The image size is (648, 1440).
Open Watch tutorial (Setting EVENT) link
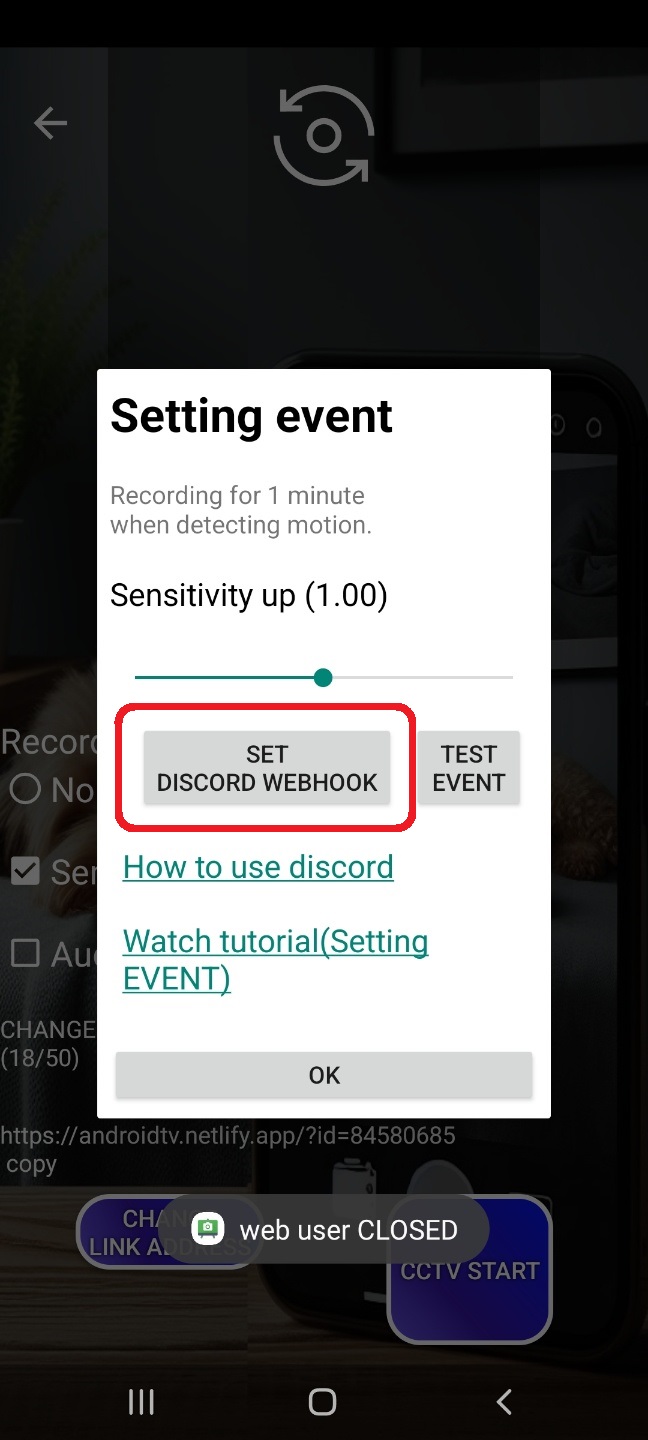(275, 959)
